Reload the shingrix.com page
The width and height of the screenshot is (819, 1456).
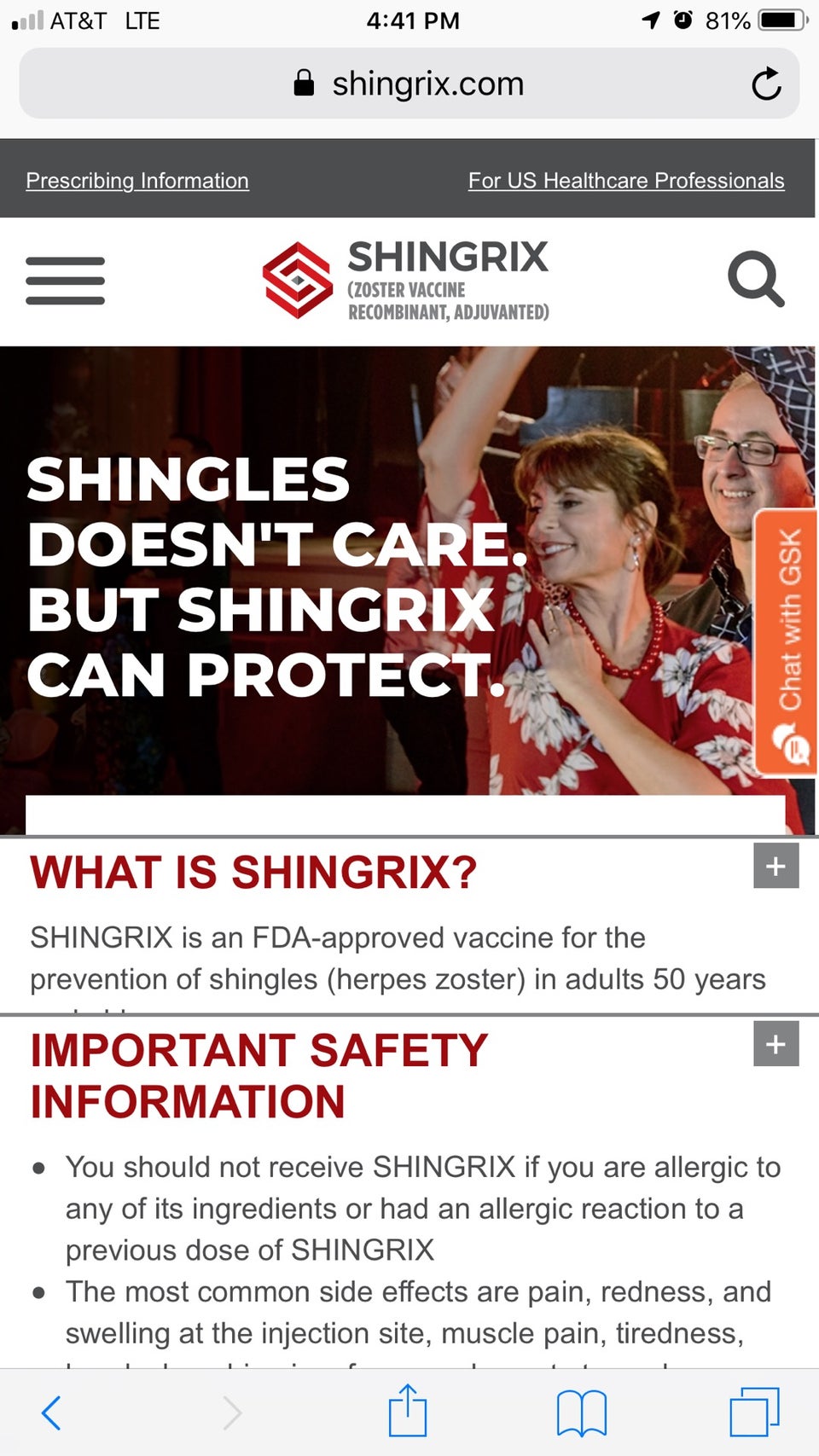765,84
